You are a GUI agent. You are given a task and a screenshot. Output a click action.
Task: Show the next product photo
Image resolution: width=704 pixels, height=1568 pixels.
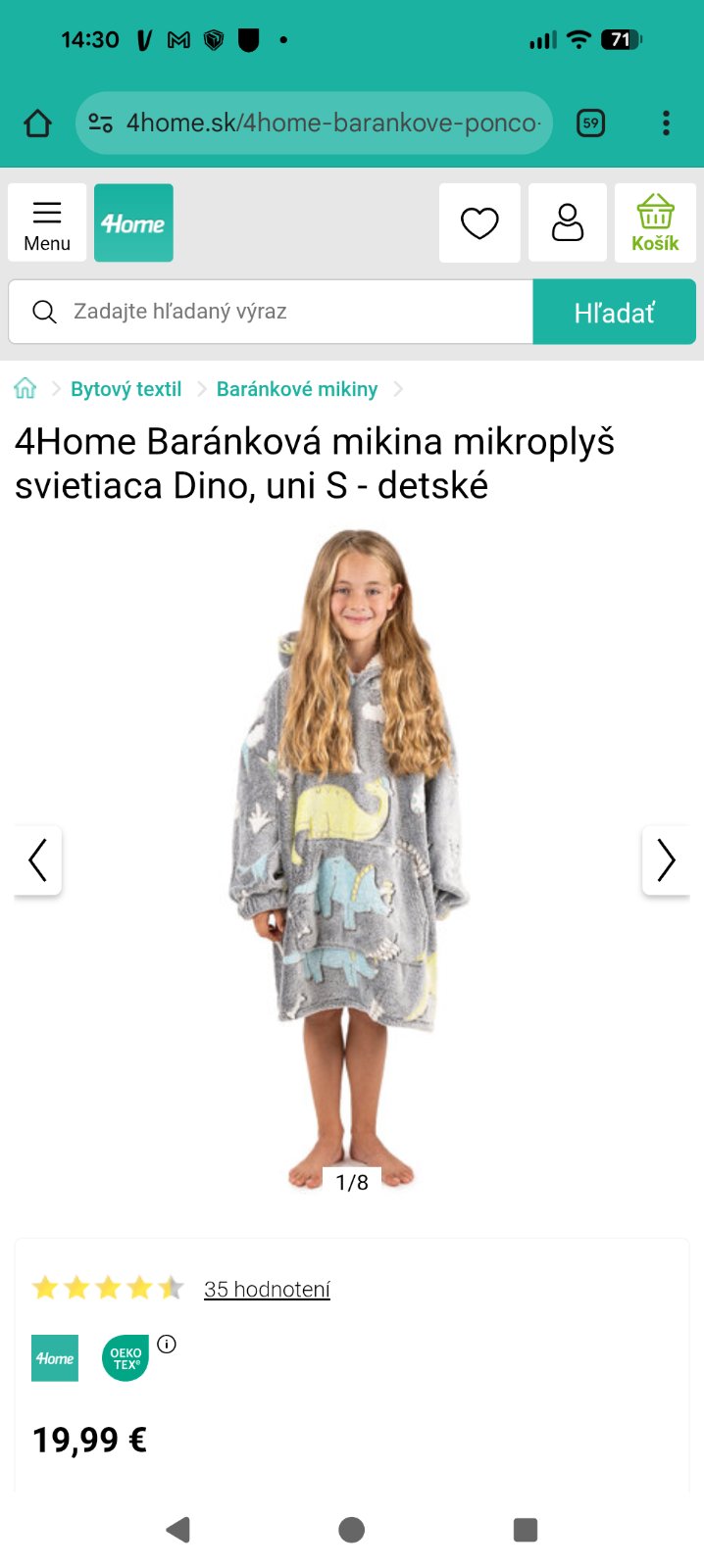[666, 860]
